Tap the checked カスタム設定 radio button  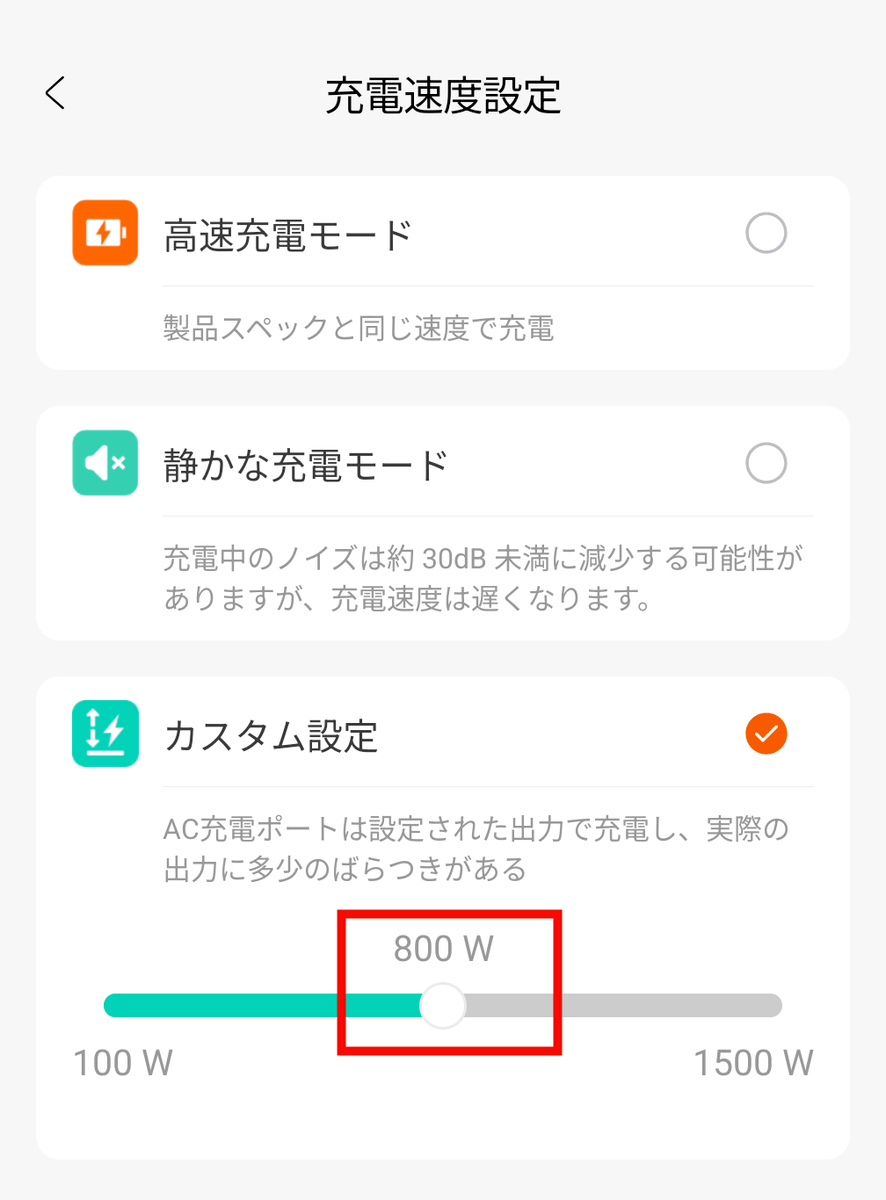click(x=766, y=735)
